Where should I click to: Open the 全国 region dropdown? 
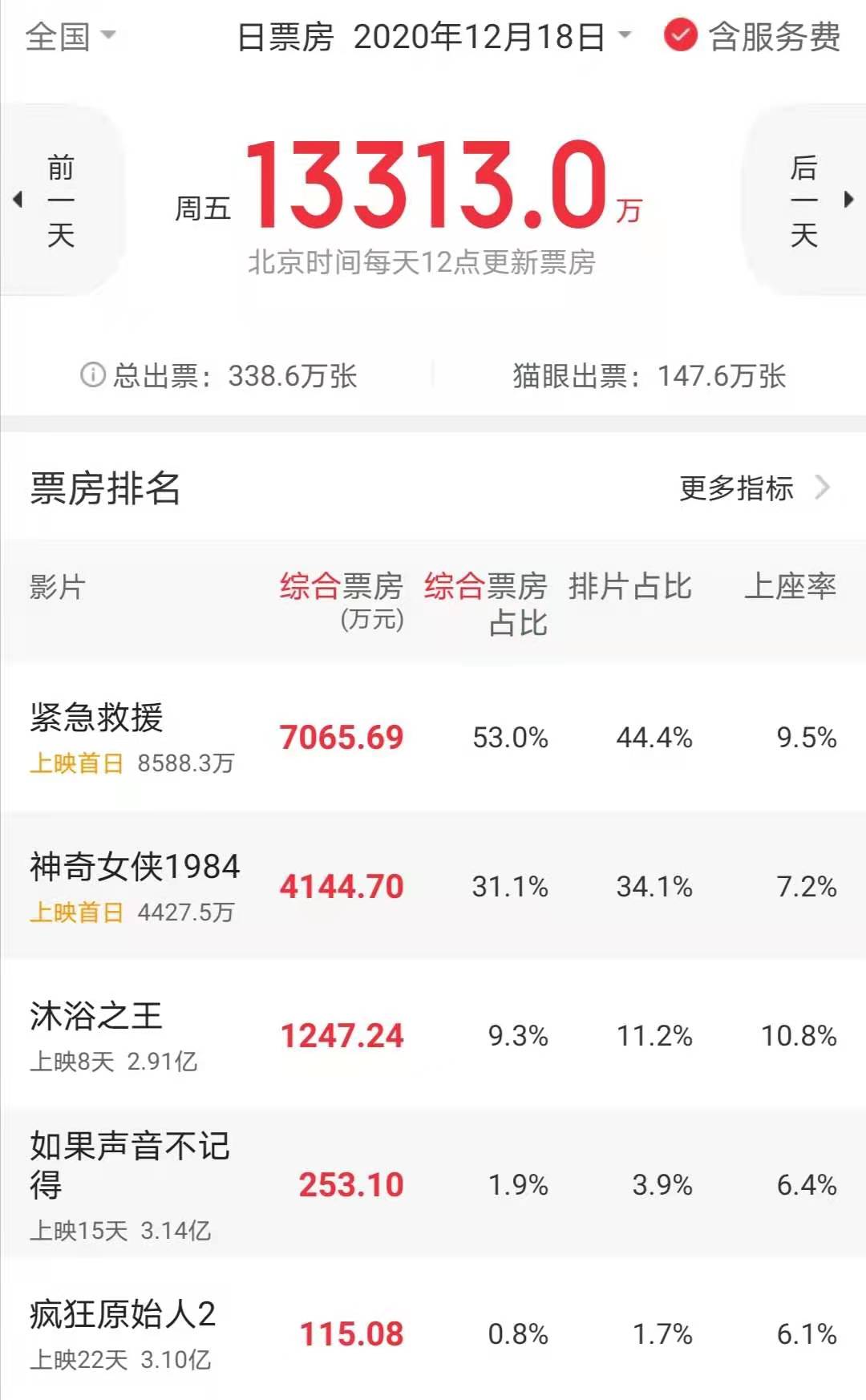coord(71,37)
